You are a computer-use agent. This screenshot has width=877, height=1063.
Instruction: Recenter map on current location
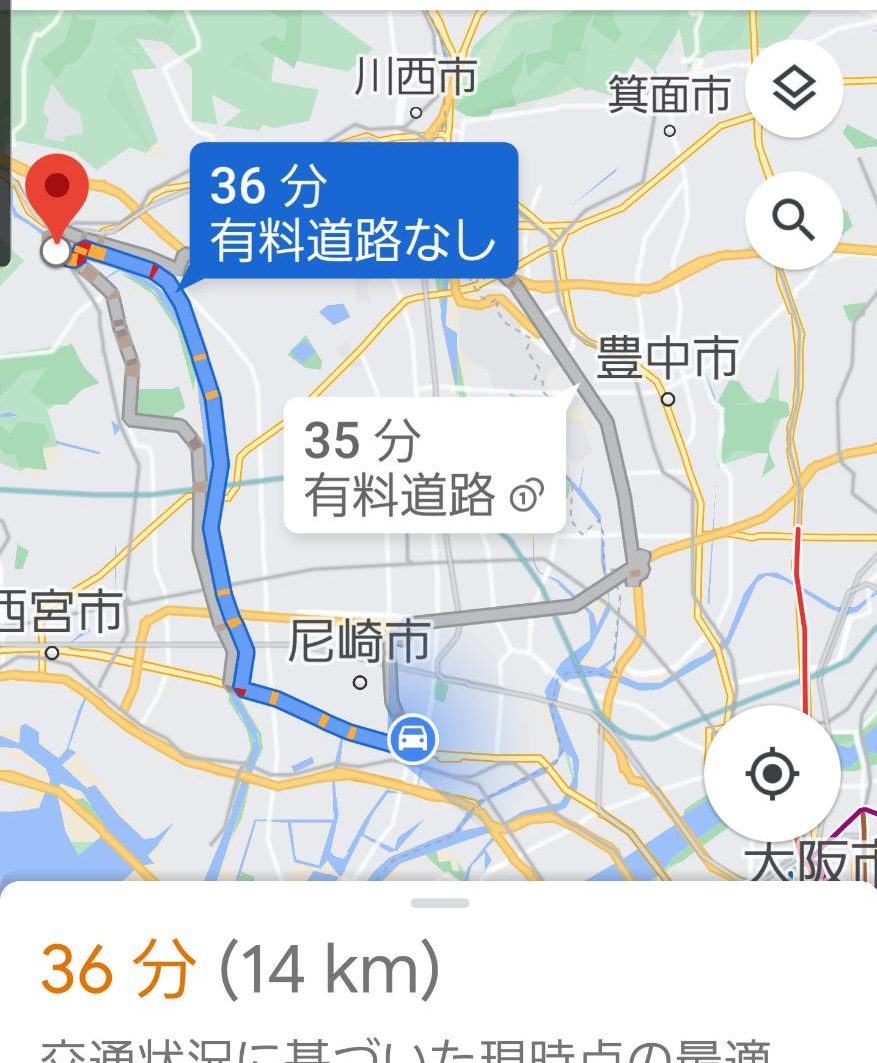click(771, 773)
